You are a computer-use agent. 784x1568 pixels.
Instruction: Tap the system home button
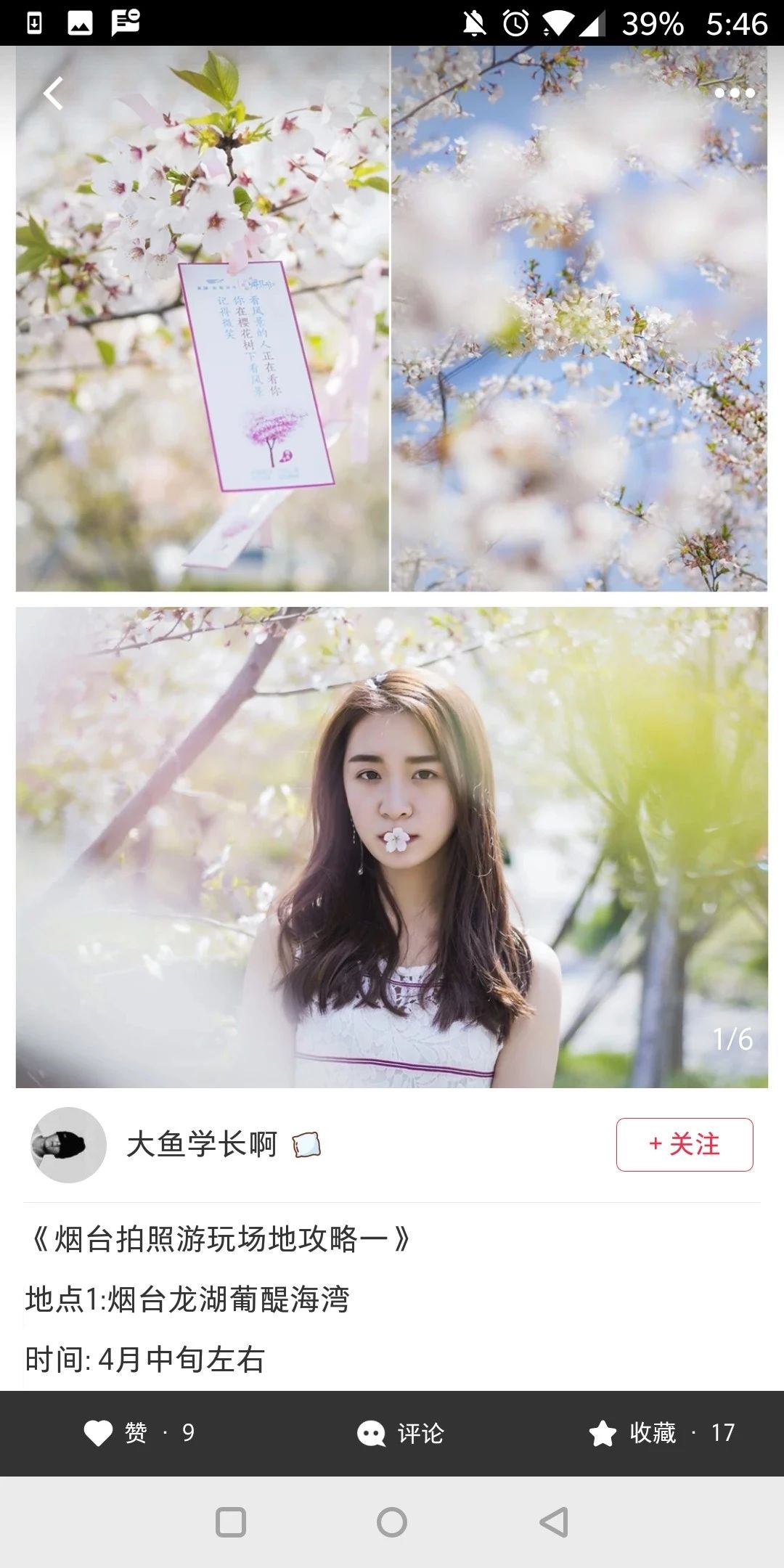click(392, 1522)
